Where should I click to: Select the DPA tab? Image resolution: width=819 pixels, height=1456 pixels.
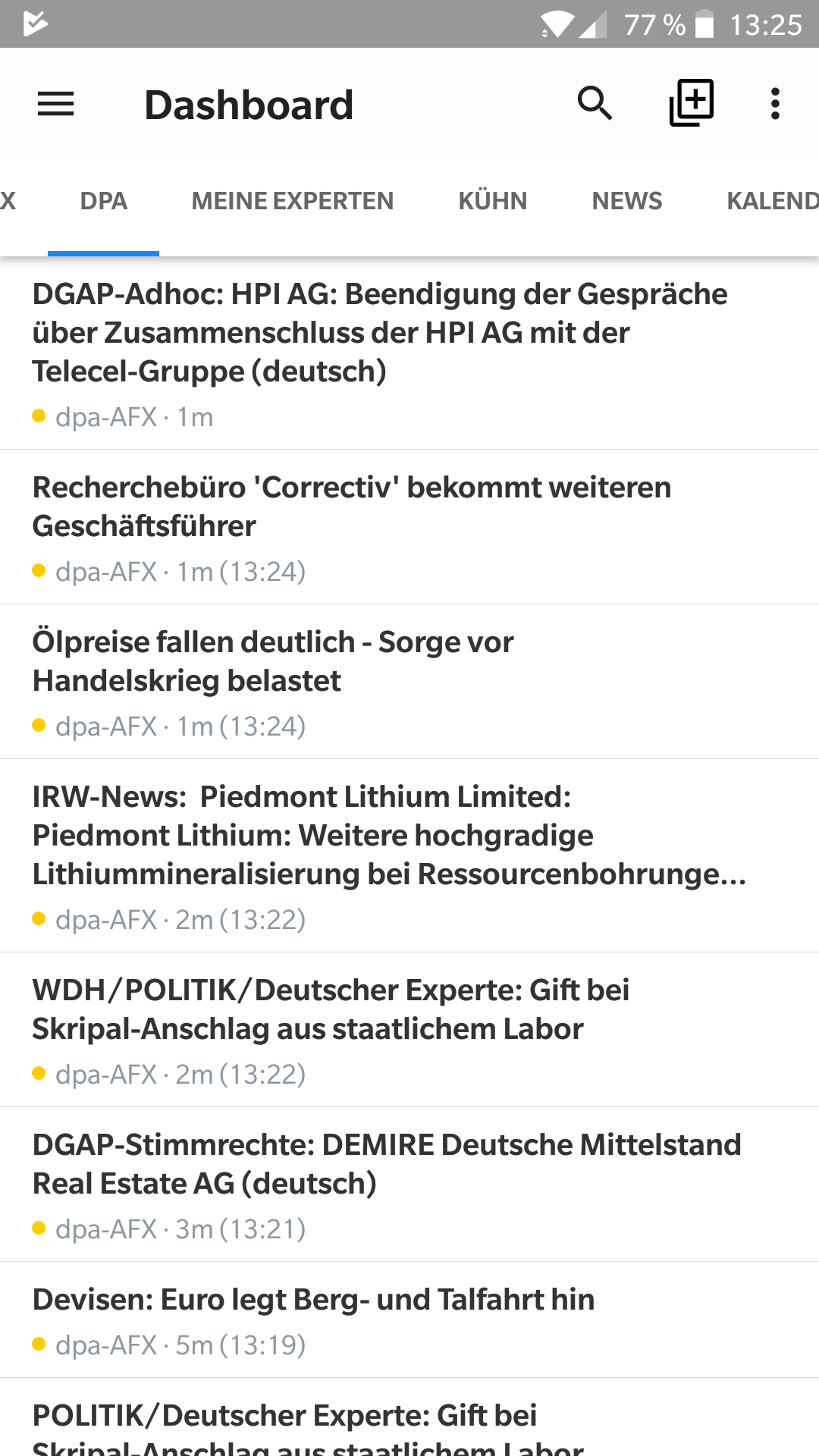(104, 201)
